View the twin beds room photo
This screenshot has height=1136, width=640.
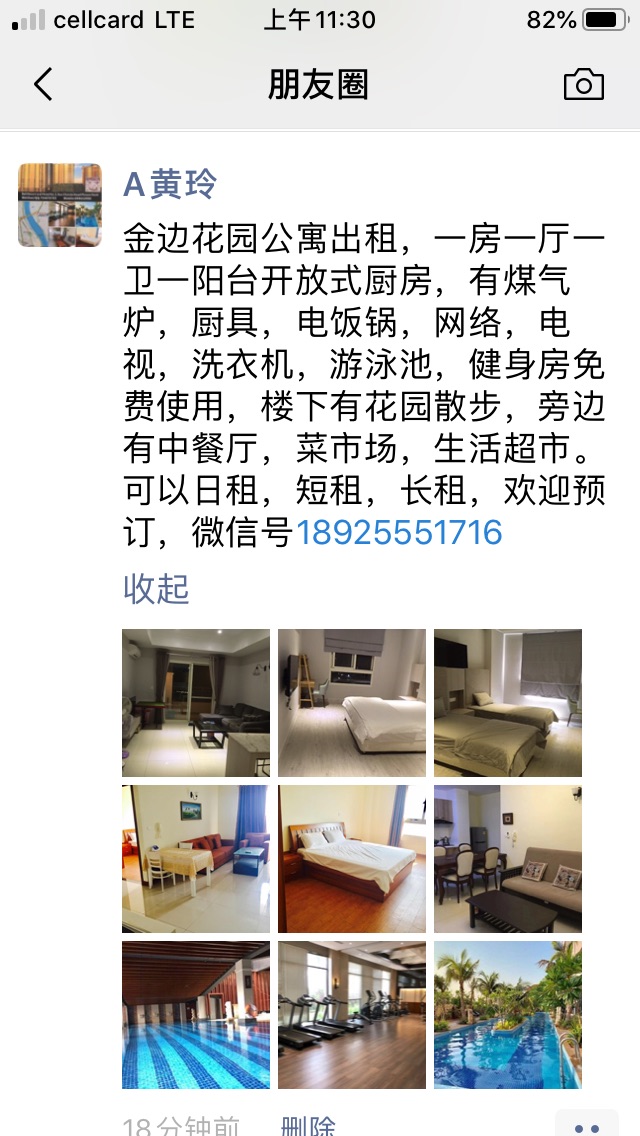[508, 703]
